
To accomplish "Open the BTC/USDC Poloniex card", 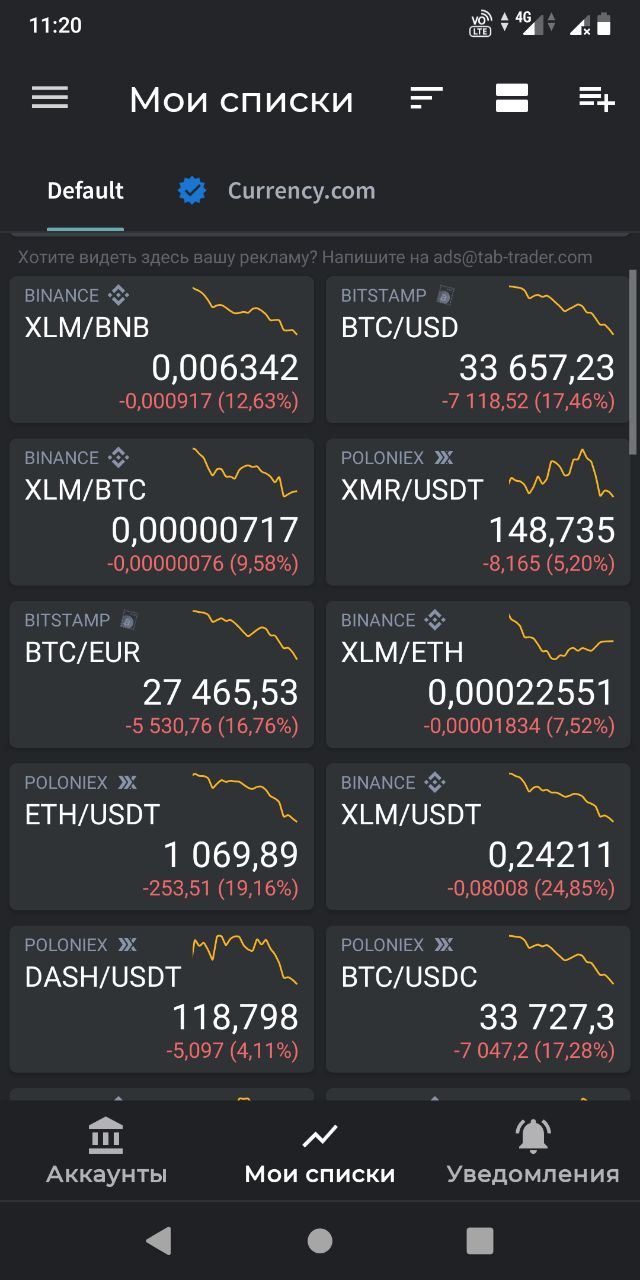I will (478, 999).
